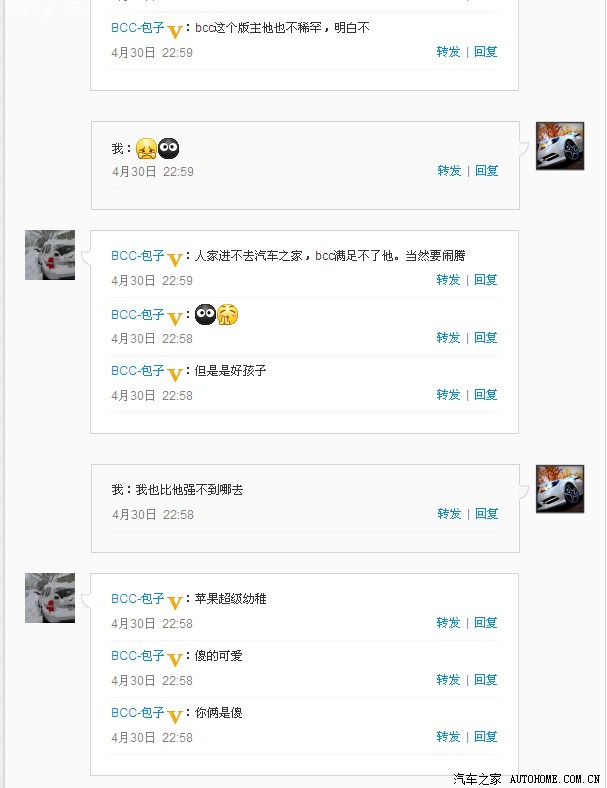This screenshot has height=788, width=607.
Task: Open BCC-包子's name beside "但是是好孩子"
Action: 138,371
